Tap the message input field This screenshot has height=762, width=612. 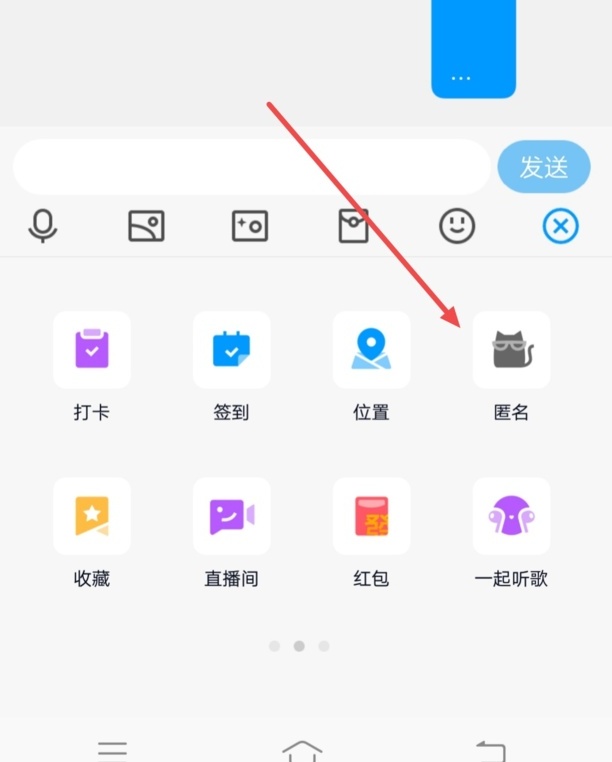coord(250,167)
